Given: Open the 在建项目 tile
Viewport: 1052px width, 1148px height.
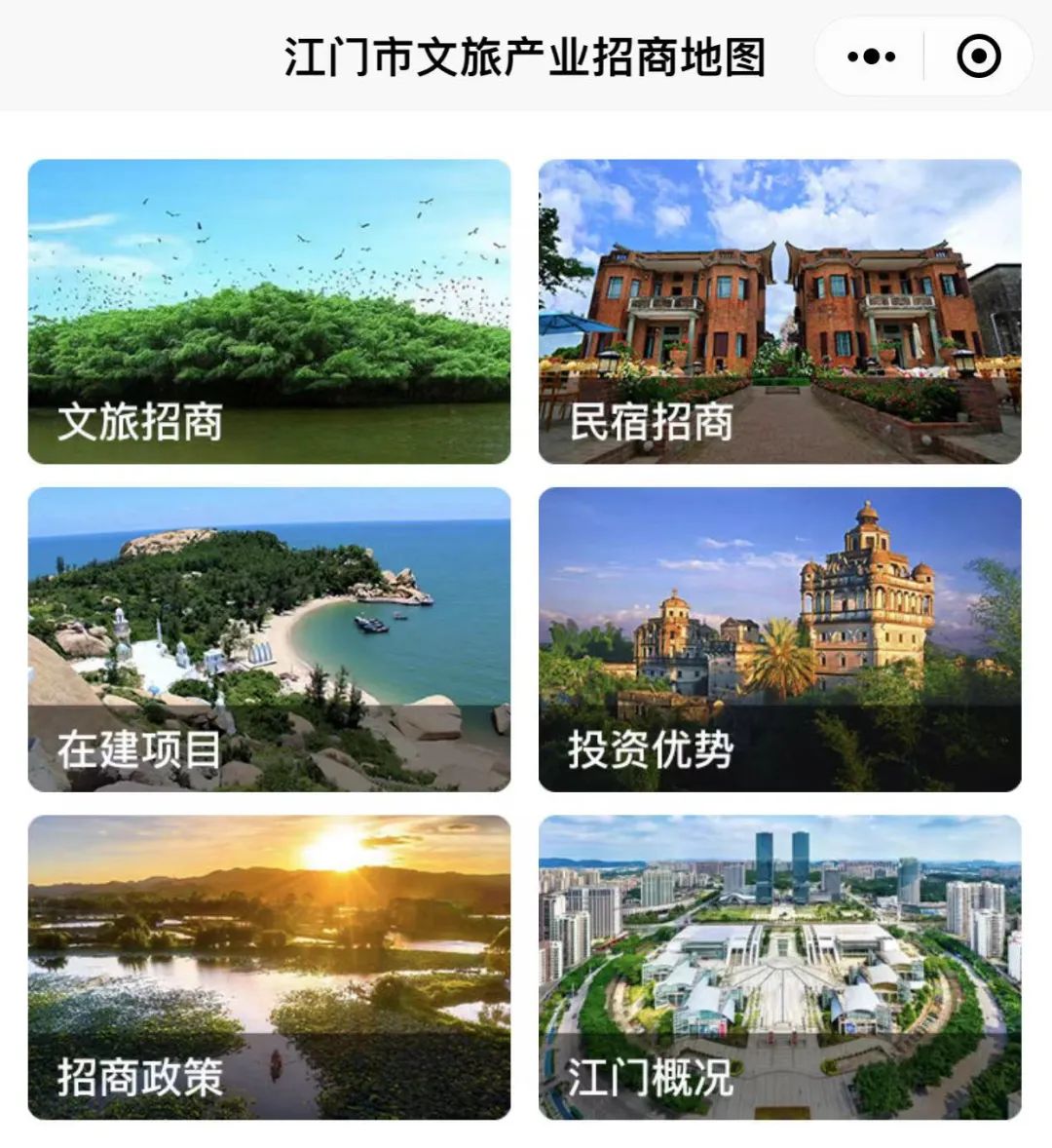Looking at the screenshot, I should 273,638.
